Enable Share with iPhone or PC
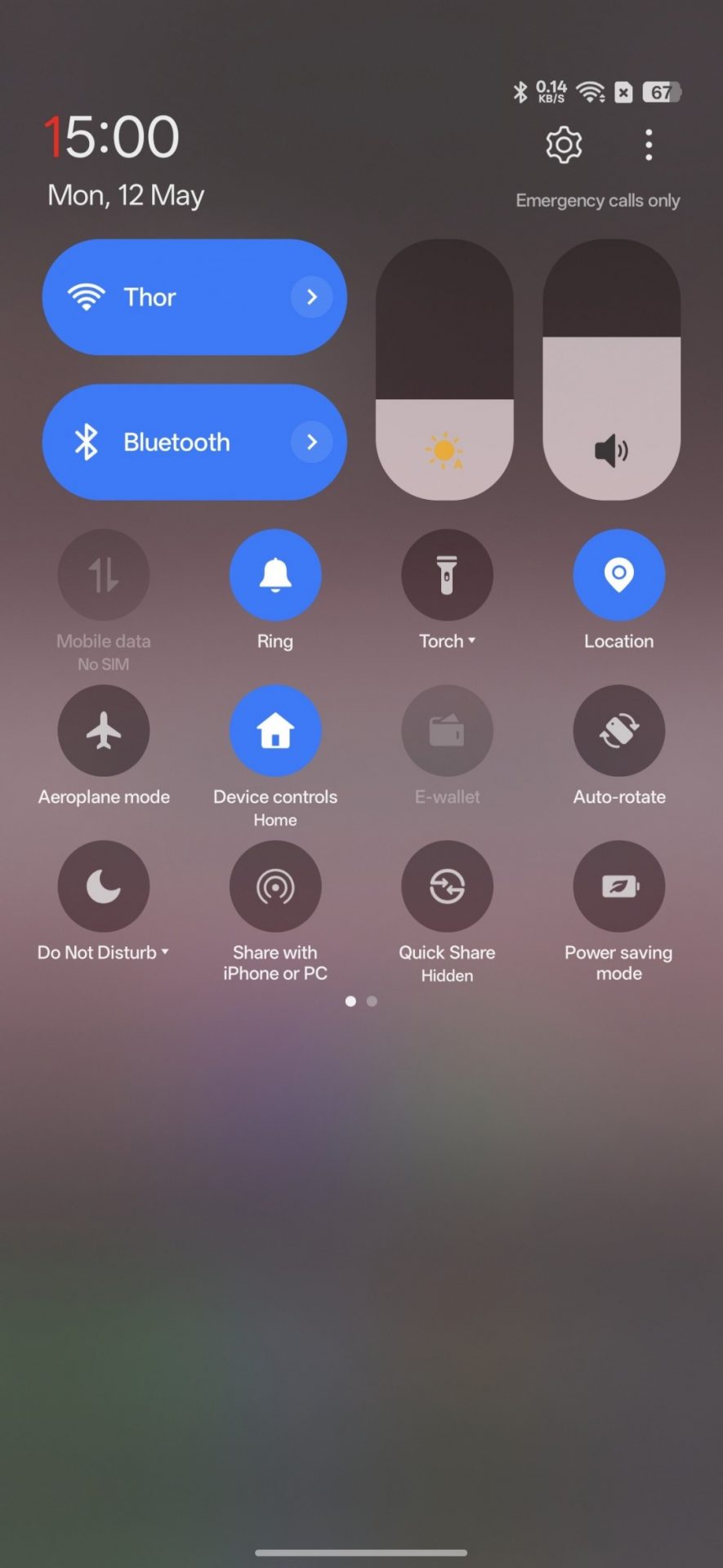 click(275, 886)
